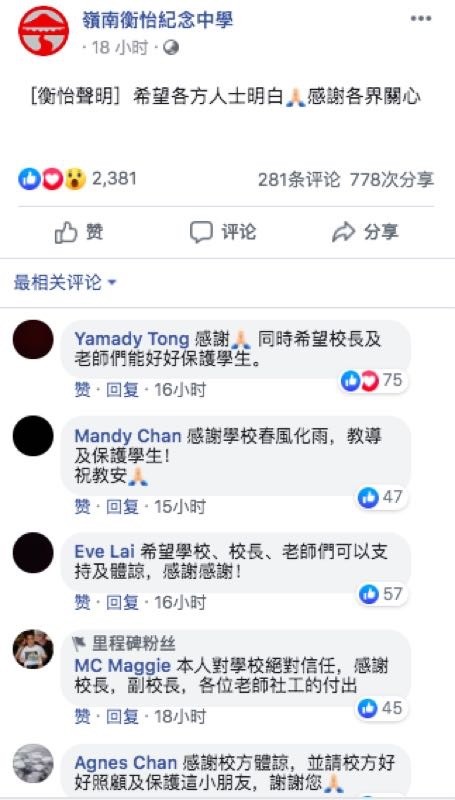Like Eve Lai's comment
The width and height of the screenshot is (455, 800).
click(82, 603)
